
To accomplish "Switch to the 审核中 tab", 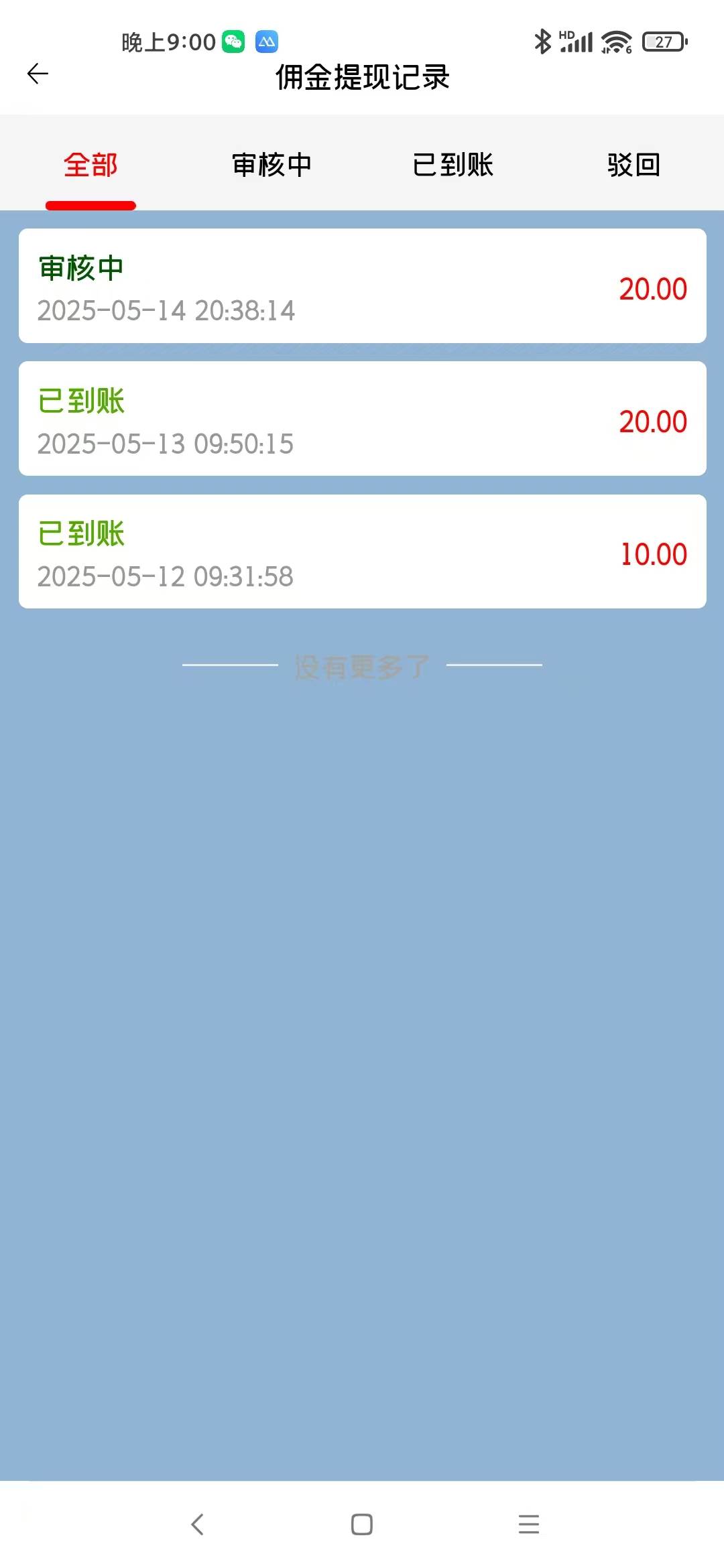I will pyautogui.click(x=271, y=166).
